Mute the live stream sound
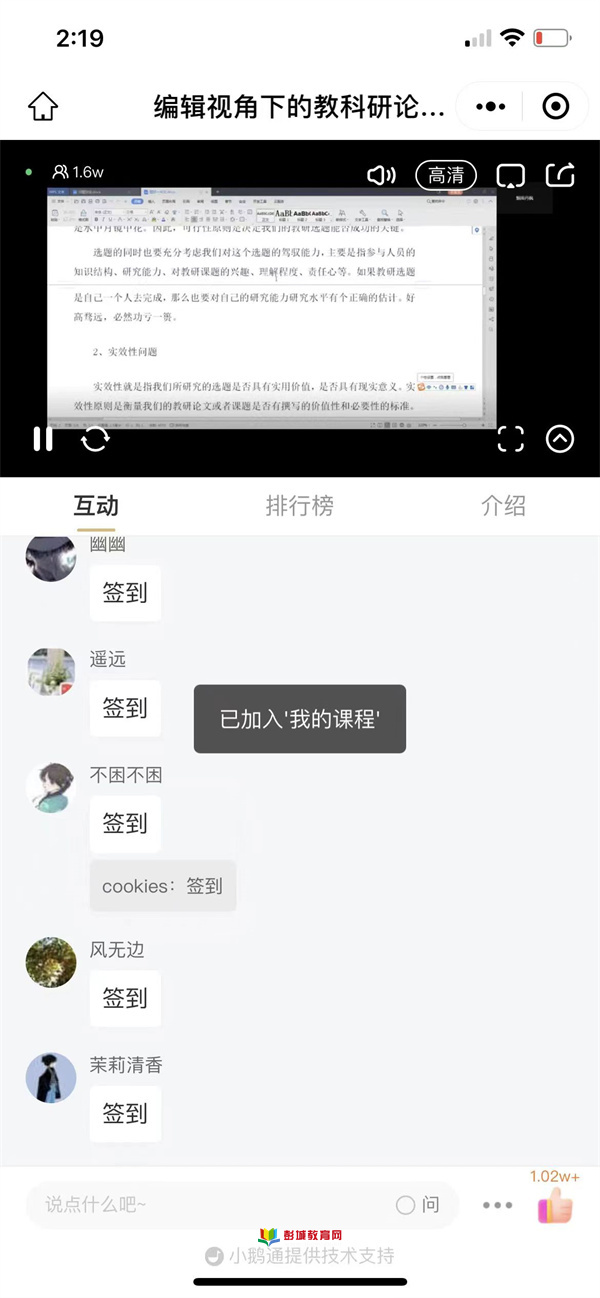600x1298 pixels. click(381, 175)
